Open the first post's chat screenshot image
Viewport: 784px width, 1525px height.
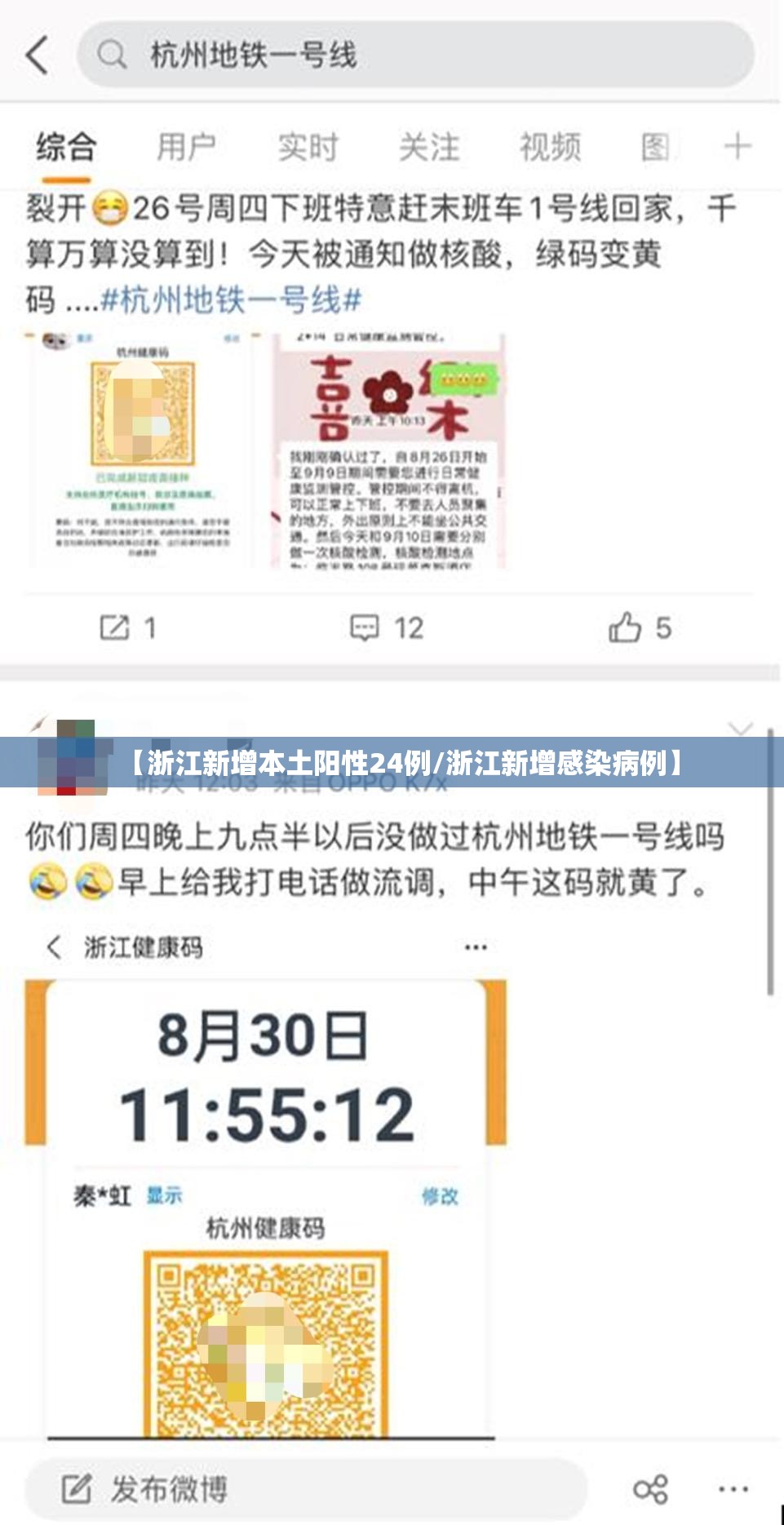(x=388, y=450)
